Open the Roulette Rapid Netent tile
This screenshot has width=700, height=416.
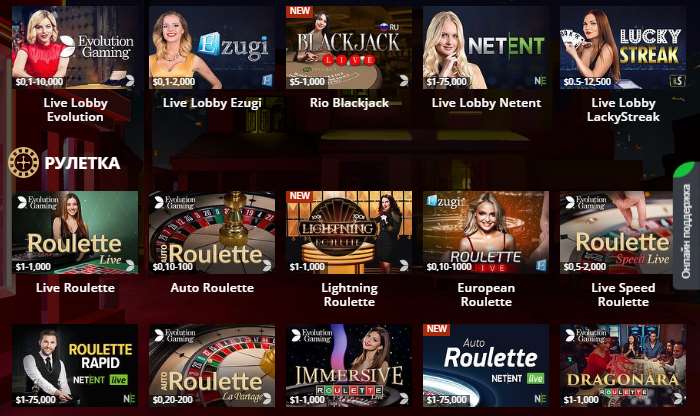pyautogui.click(x=75, y=365)
